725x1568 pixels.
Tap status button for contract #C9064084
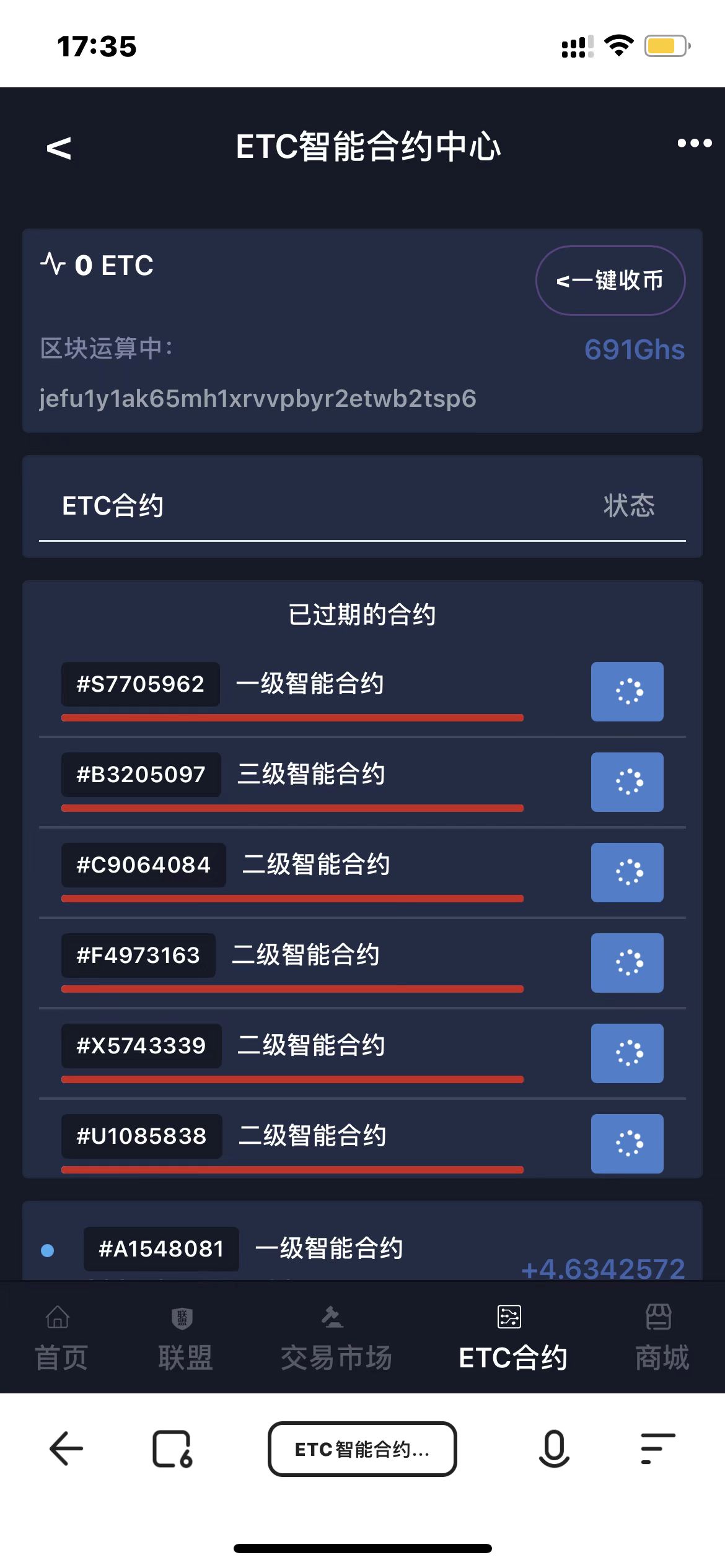[x=627, y=873]
